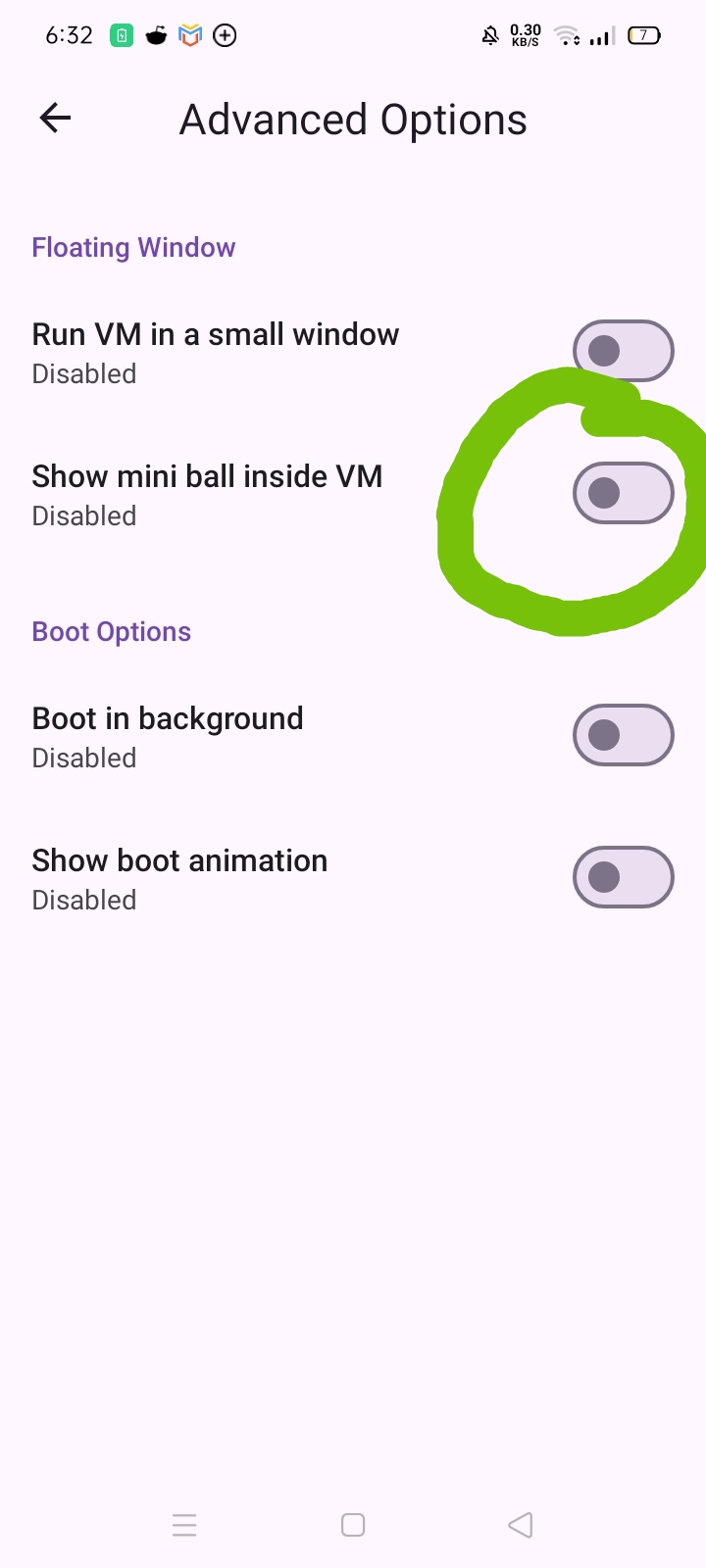
Task: Go back from Advanced Options
Action: click(x=55, y=119)
